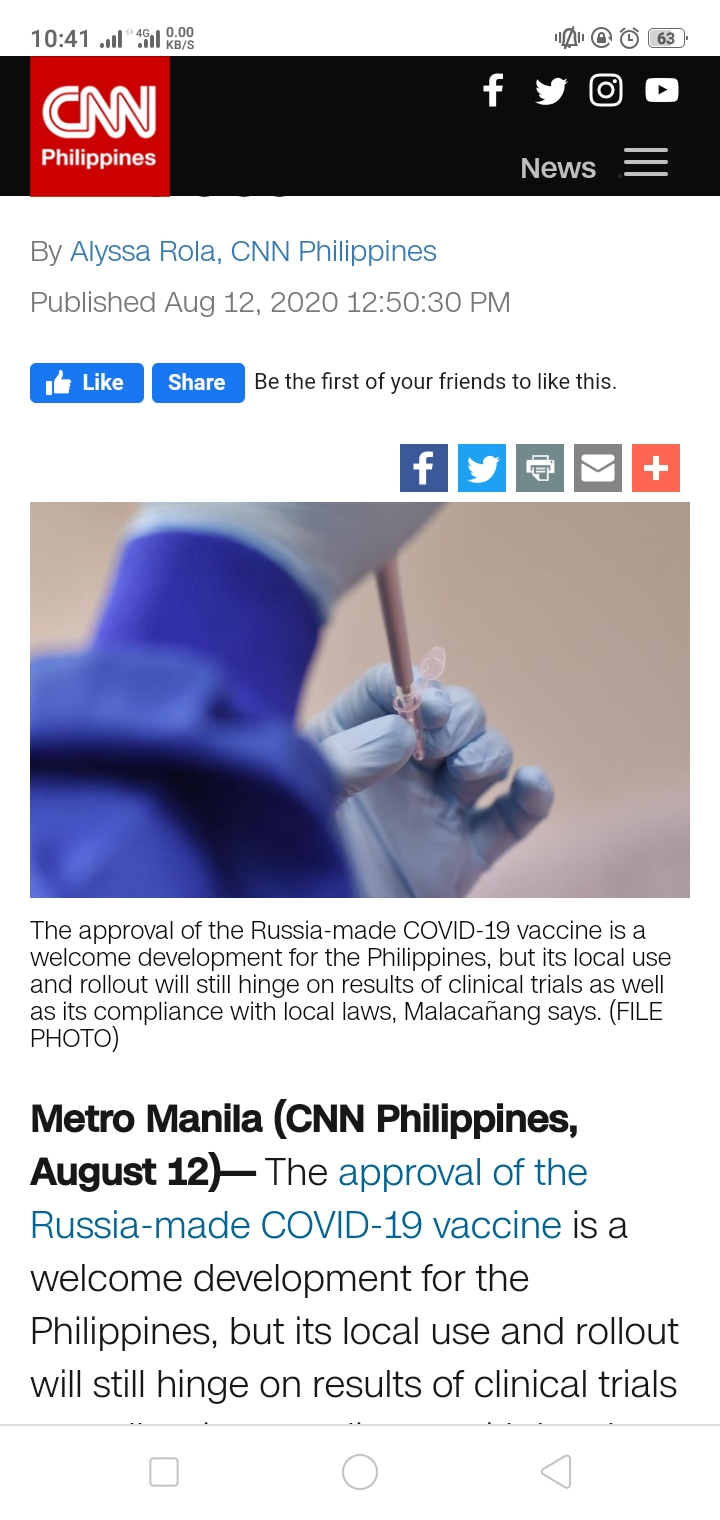Share article via Facebook square icon
This screenshot has height=1520, width=720.
coord(424,468)
